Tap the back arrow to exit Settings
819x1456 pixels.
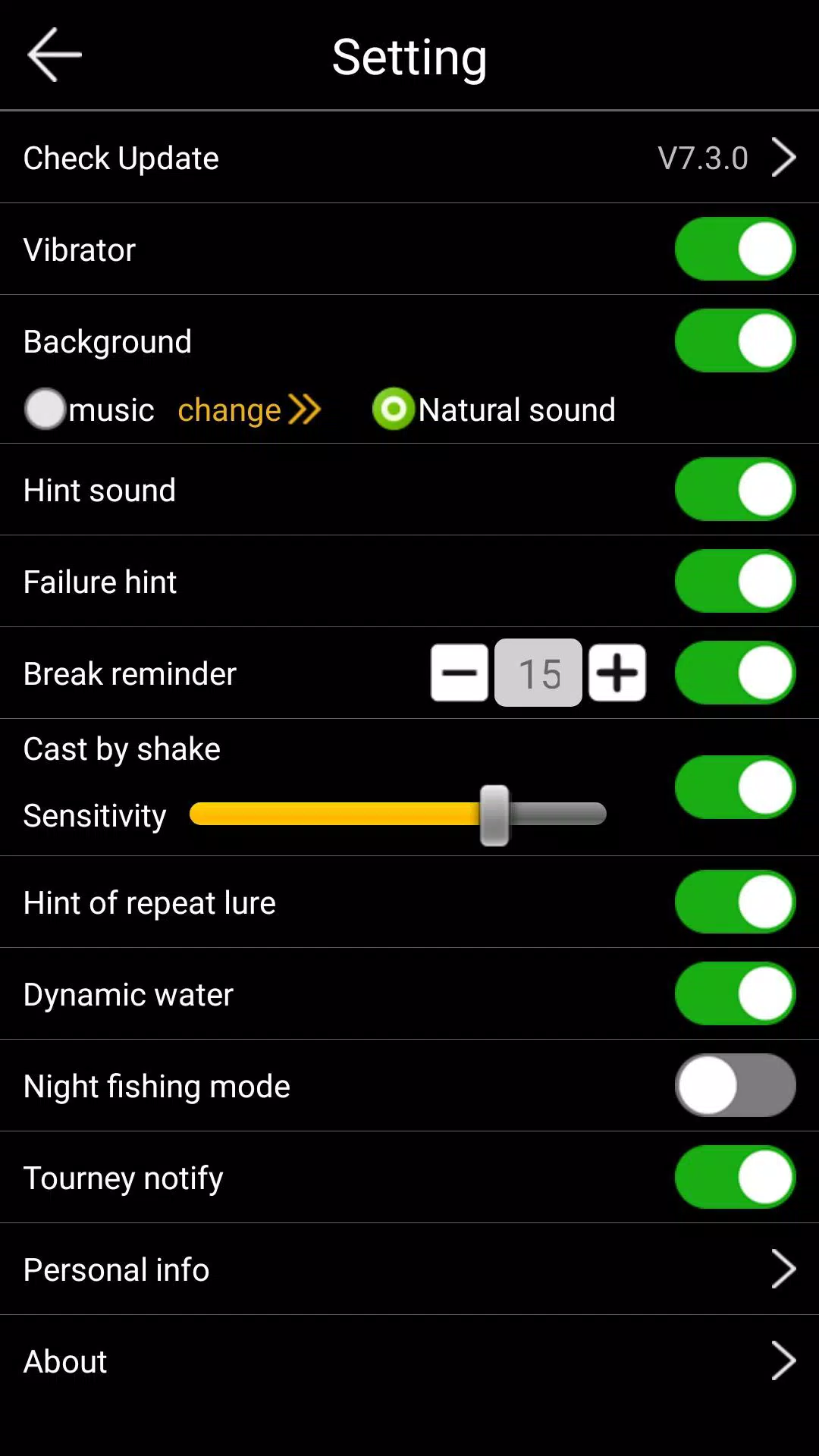coord(53,55)
